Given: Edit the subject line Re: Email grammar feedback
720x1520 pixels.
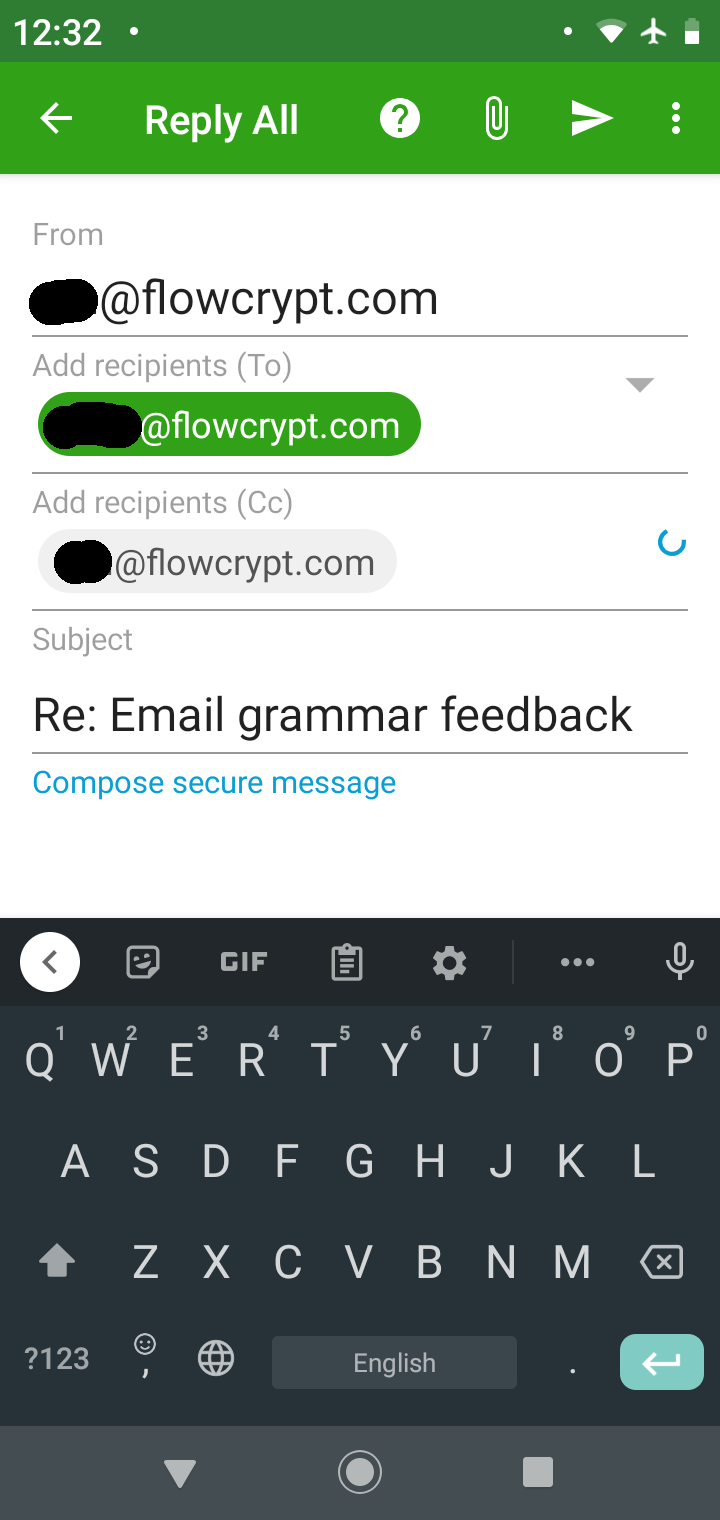Looking at the screenshot, I should point(332,714).
